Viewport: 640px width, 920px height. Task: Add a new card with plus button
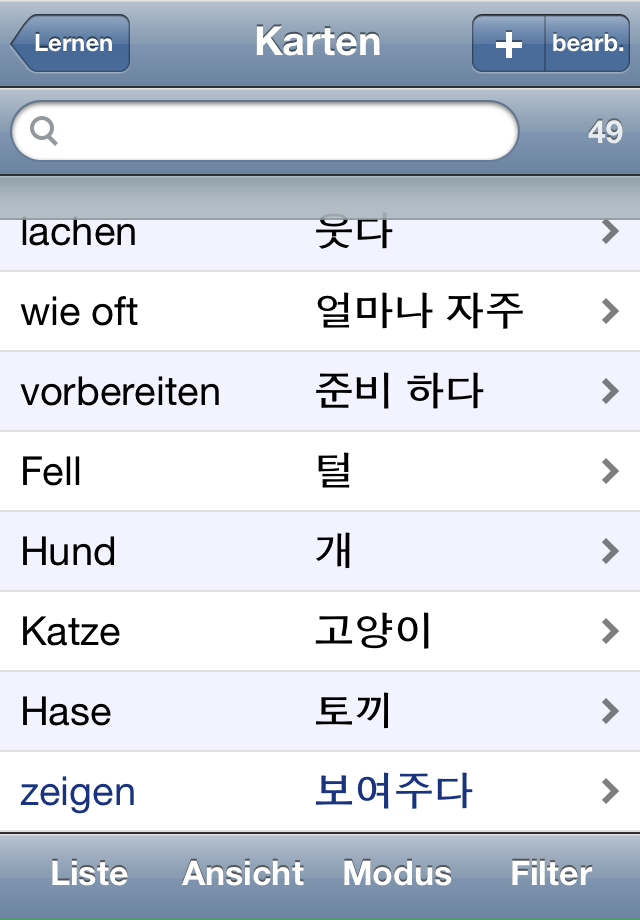pyautogui.click(x=509, y=44)
